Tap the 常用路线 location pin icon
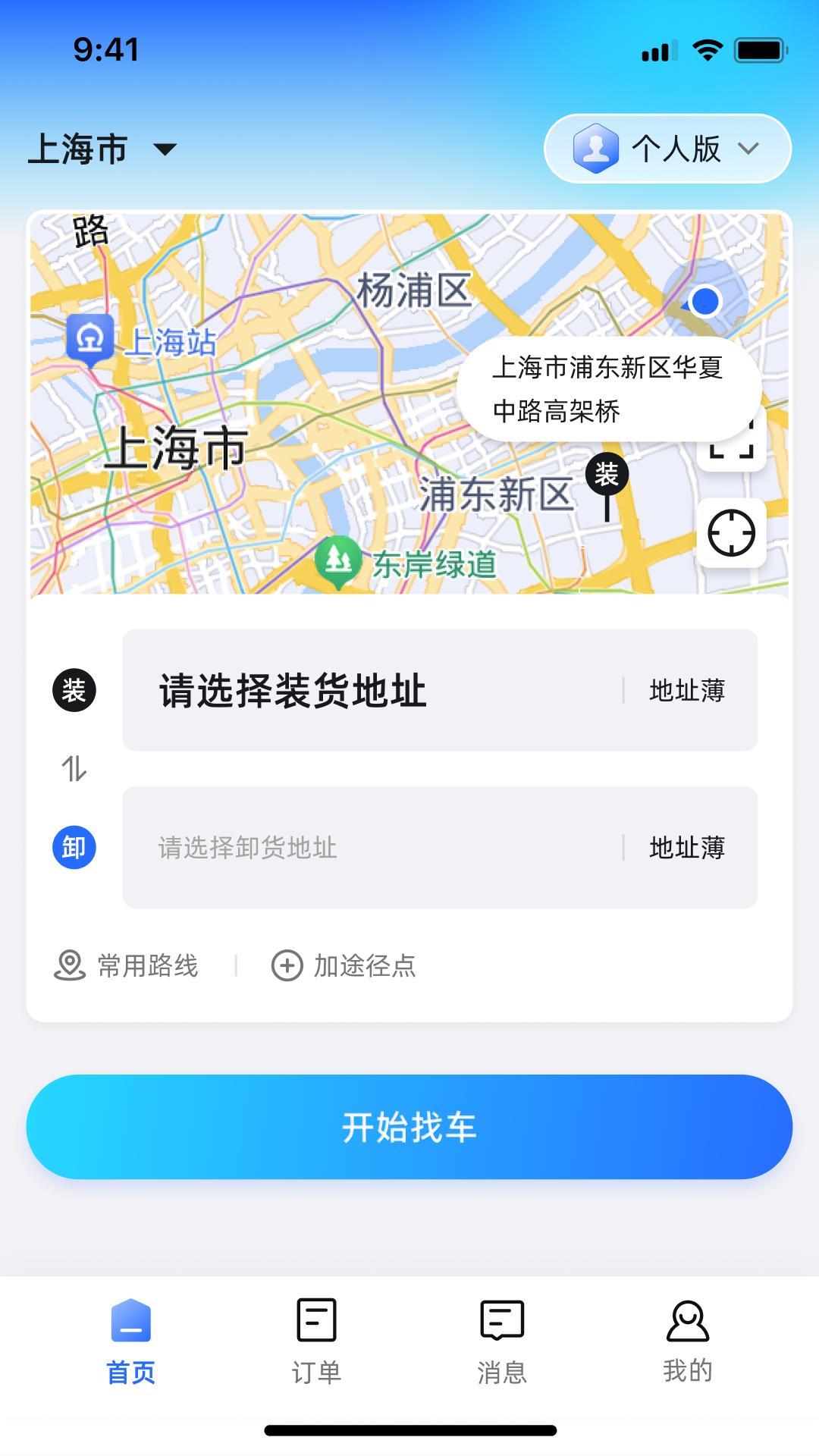Image resolution: width=819 pixels, height=1456 pixels. tap(71, 966)
